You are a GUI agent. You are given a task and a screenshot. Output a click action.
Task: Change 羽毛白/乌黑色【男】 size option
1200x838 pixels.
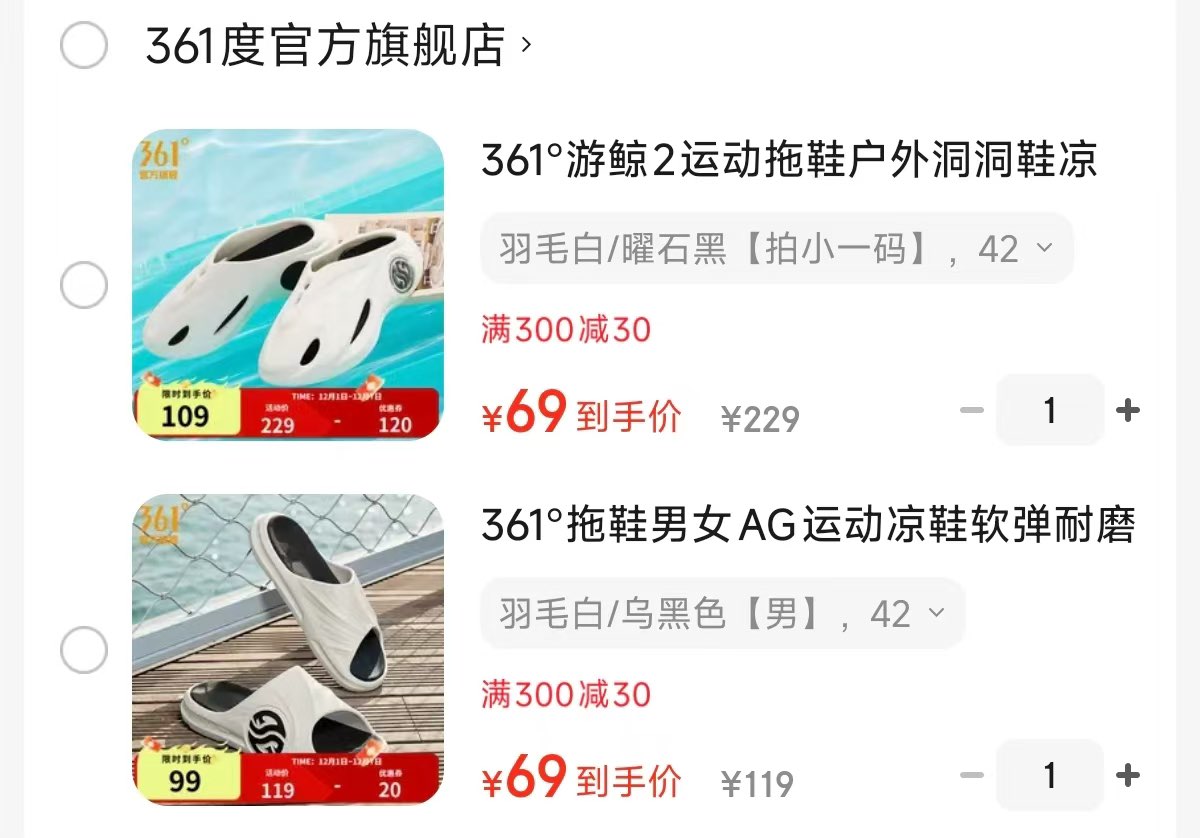722,614
